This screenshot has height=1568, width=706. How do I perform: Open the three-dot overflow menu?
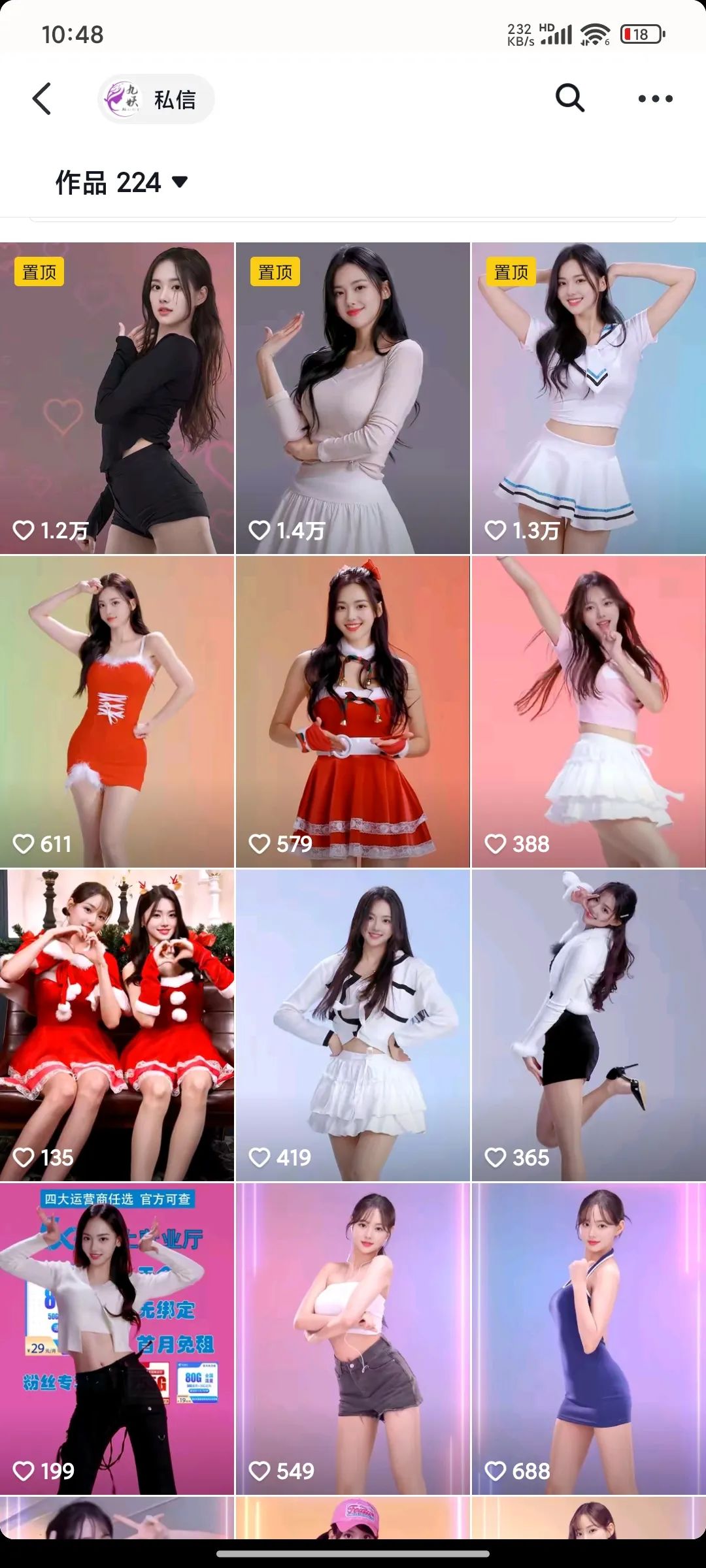pyautogui.click(x=655, y=99)
